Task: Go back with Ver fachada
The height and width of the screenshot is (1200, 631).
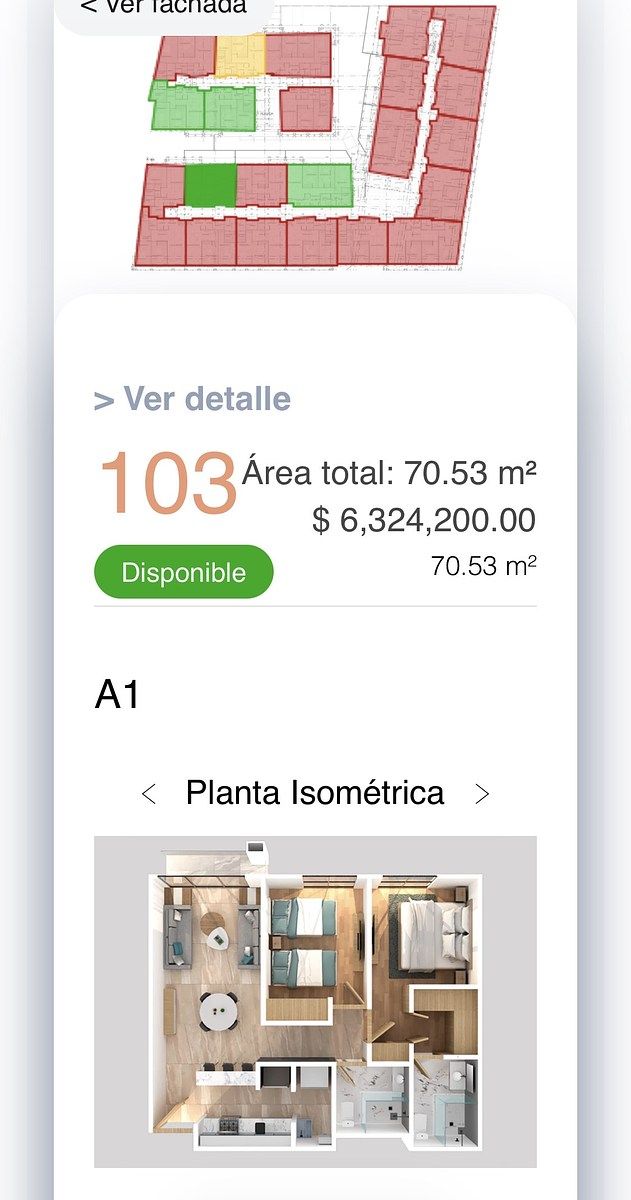Action: tap(163, 8)
